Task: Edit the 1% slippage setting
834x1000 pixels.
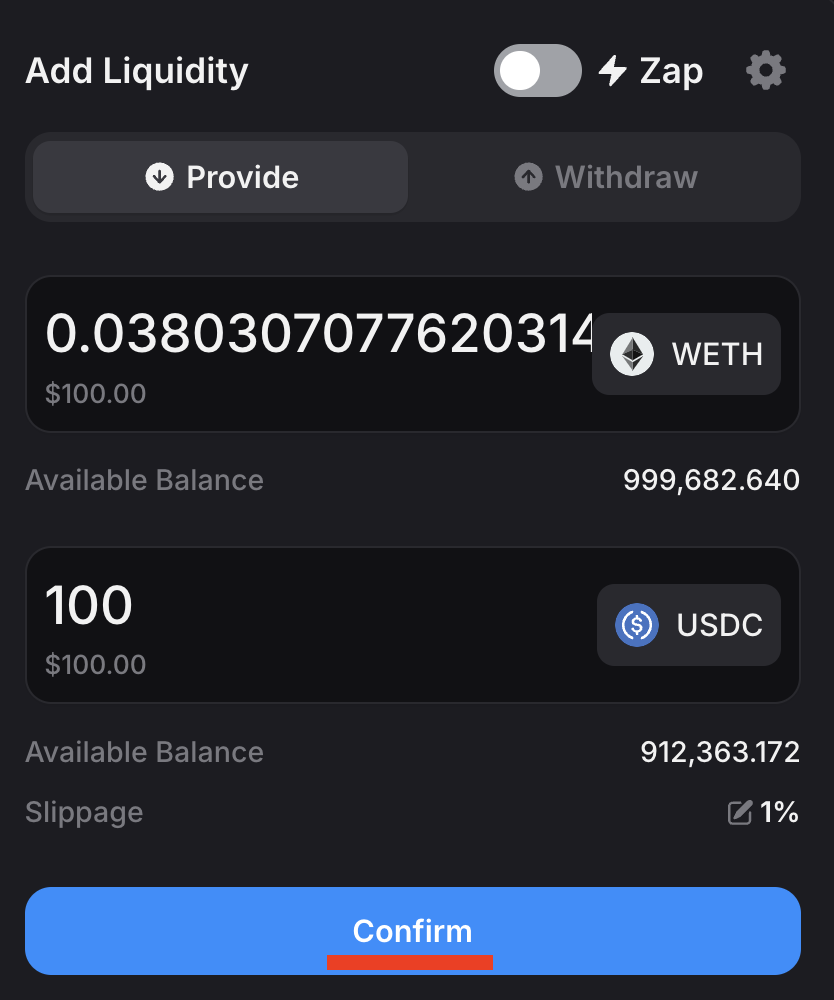Action: pos(763,813)
